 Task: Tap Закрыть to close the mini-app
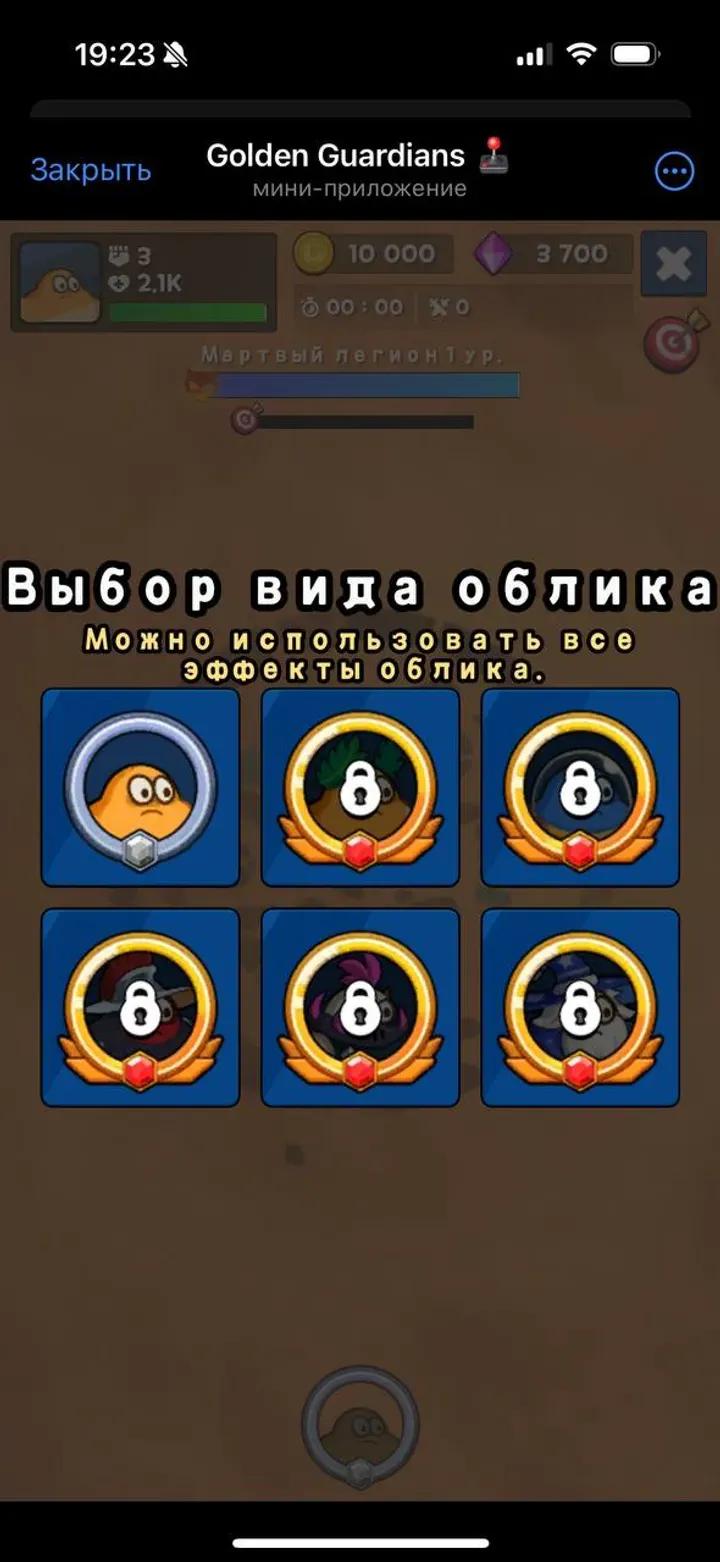pyautogui.click(x=91, y=171)
